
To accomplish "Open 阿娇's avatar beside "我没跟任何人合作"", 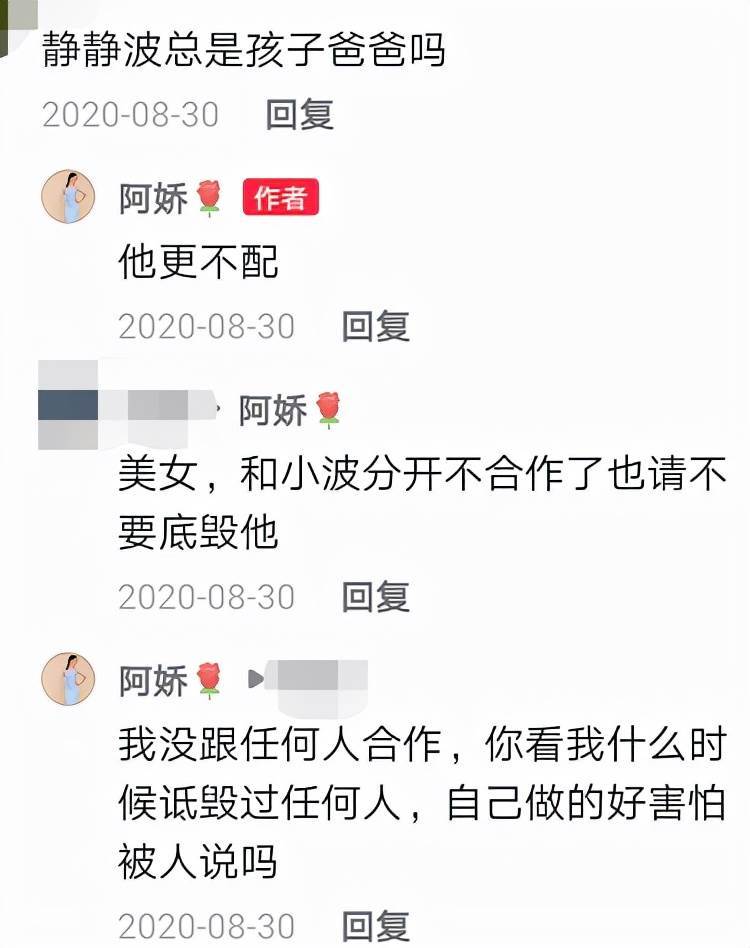I will 68,679.
